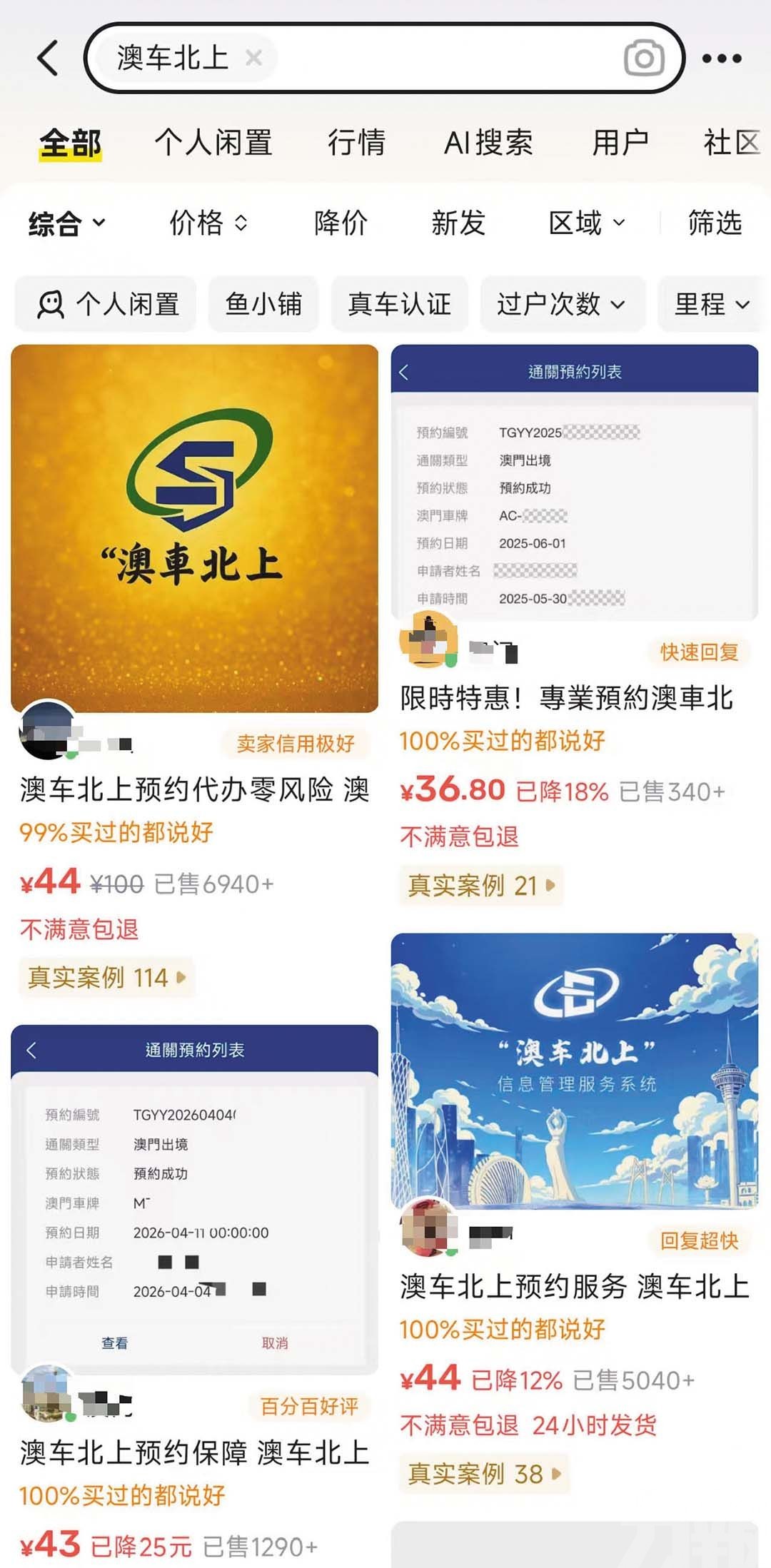The width and height of the screenshot is (771, 1568).
Task: Expand the 综合 sort dropdown
Action: tap(66, 223)
